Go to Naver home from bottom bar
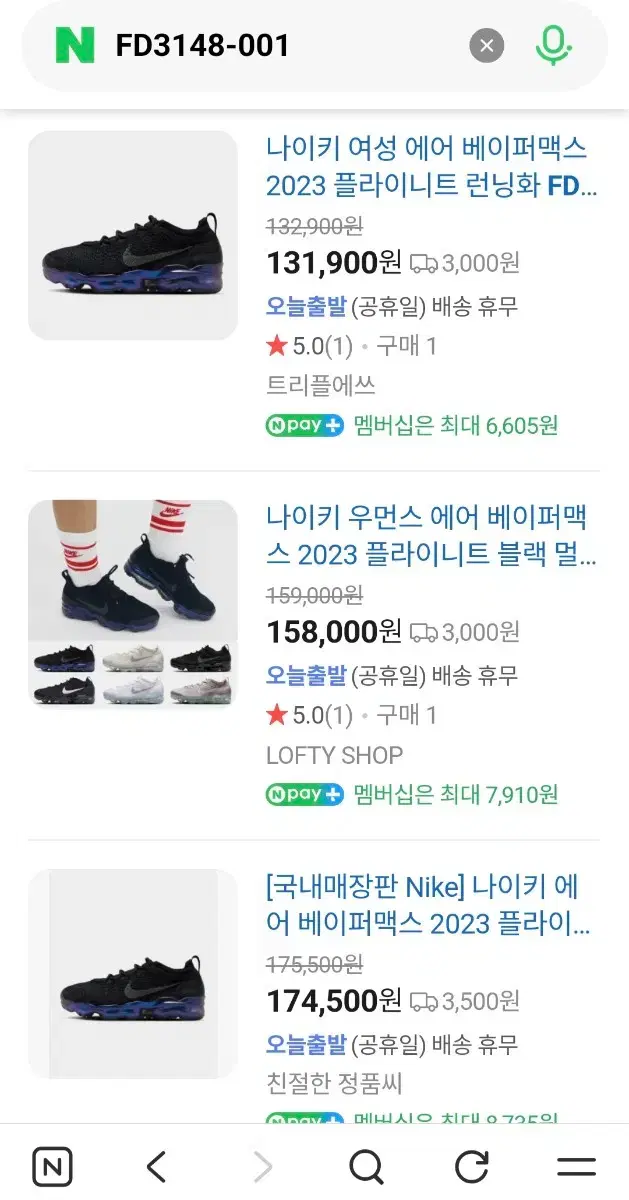 pyautogui.click(x=52, y=1166)
